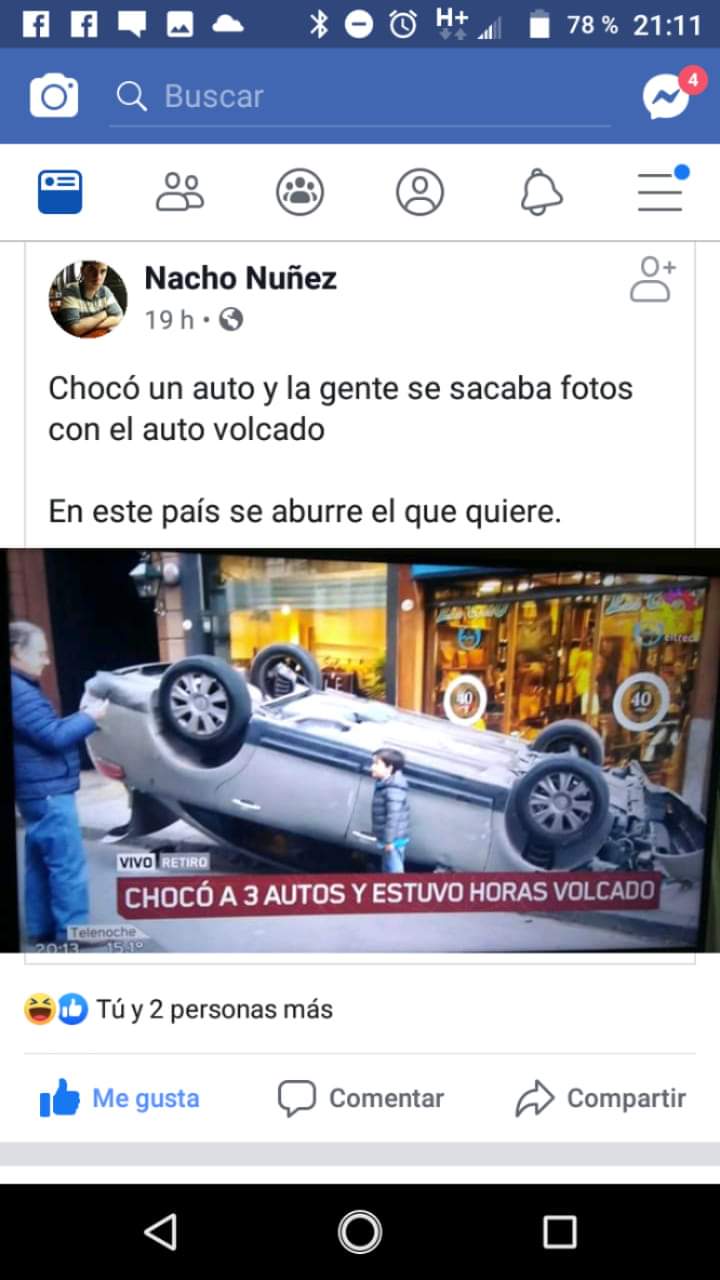Open the hamburger menu tab
The height and width of the screenshot is (1280, 720).
[661, 192]
